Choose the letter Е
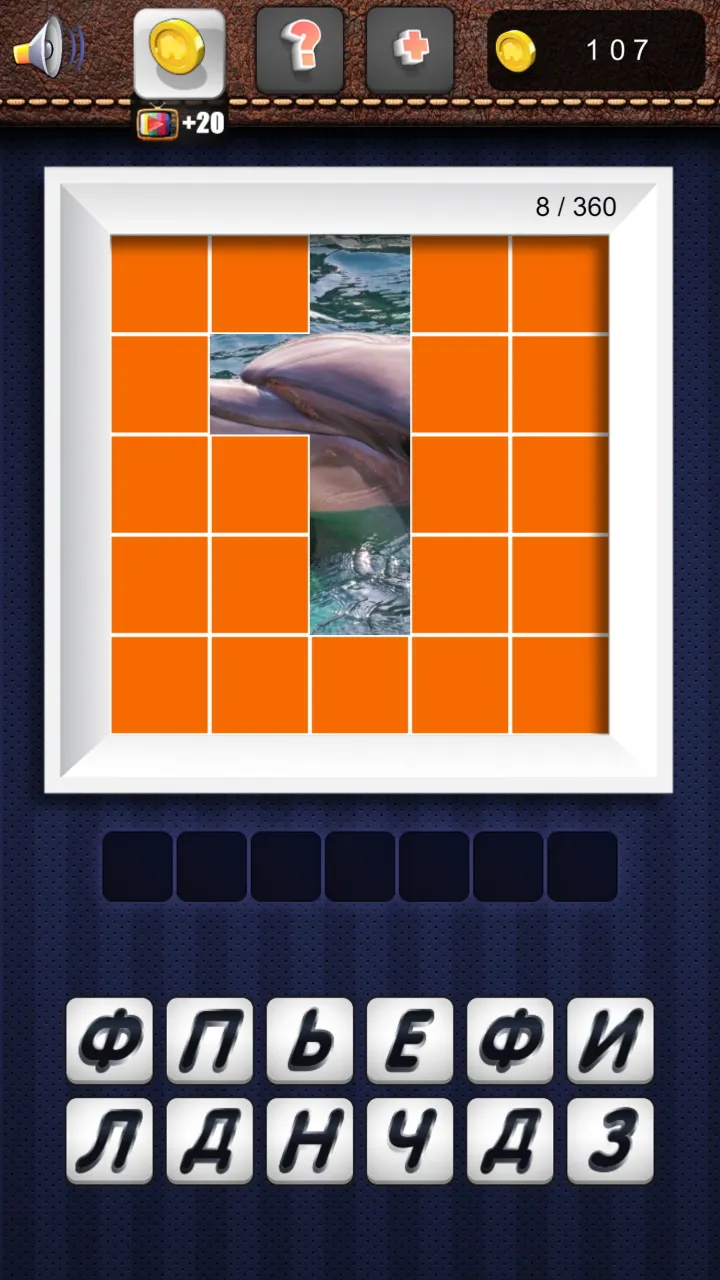 tap(410, 1040)
